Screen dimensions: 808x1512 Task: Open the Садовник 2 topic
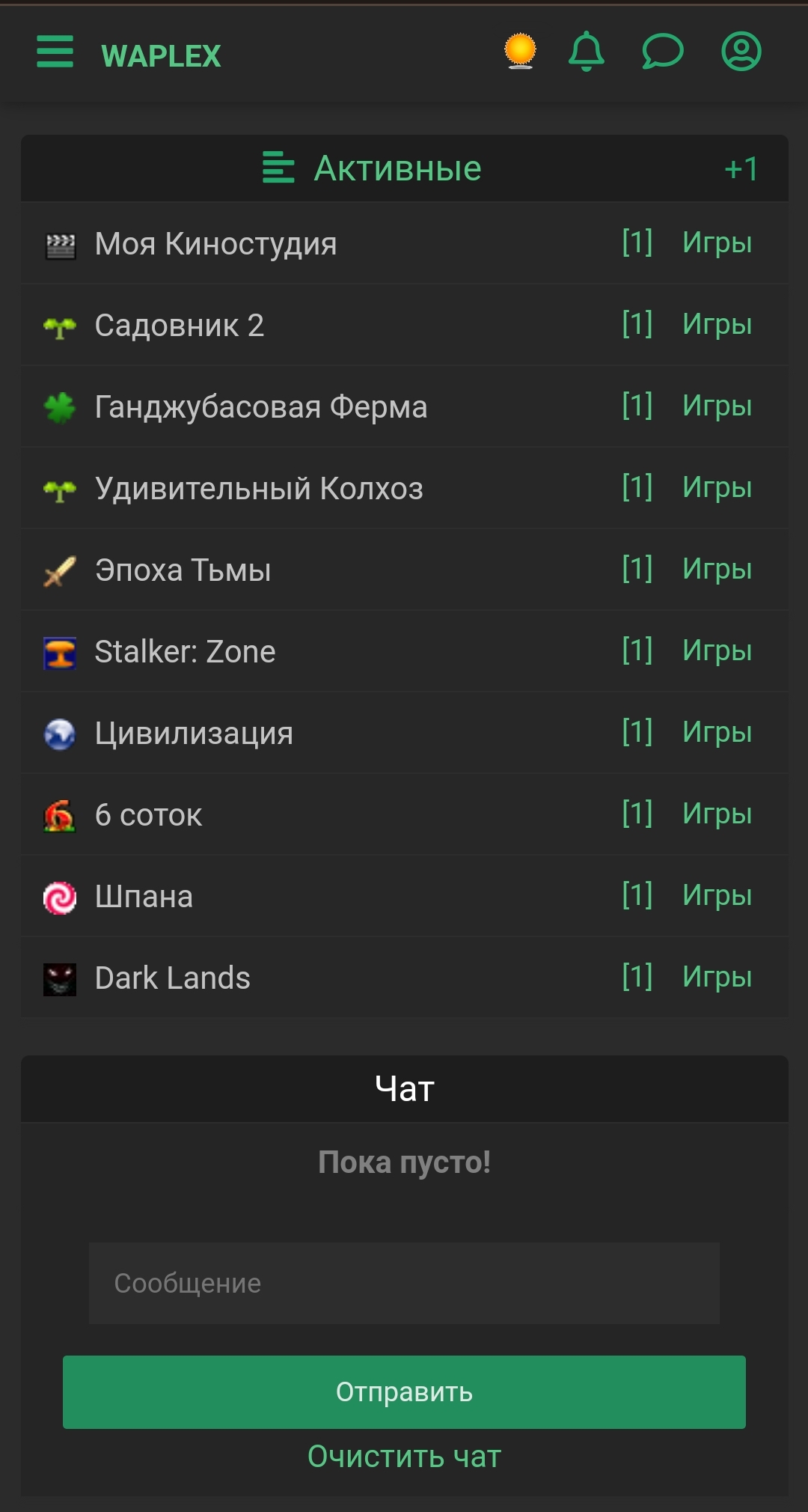[179, 326]
